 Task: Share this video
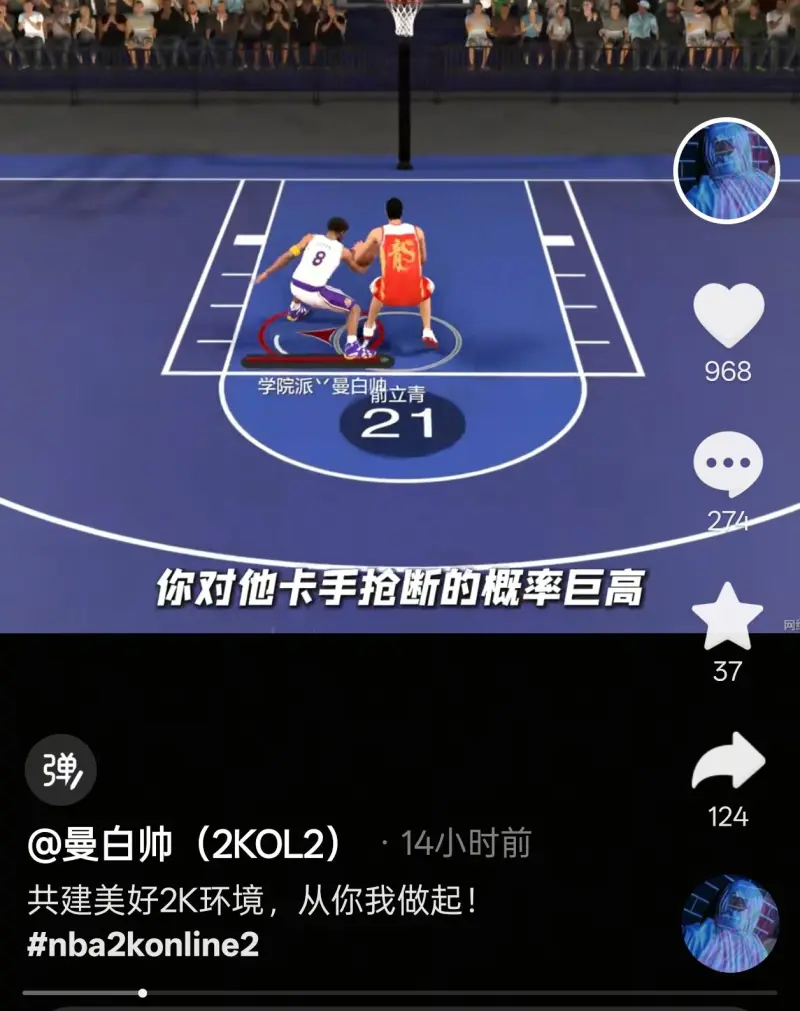[727, 766]
